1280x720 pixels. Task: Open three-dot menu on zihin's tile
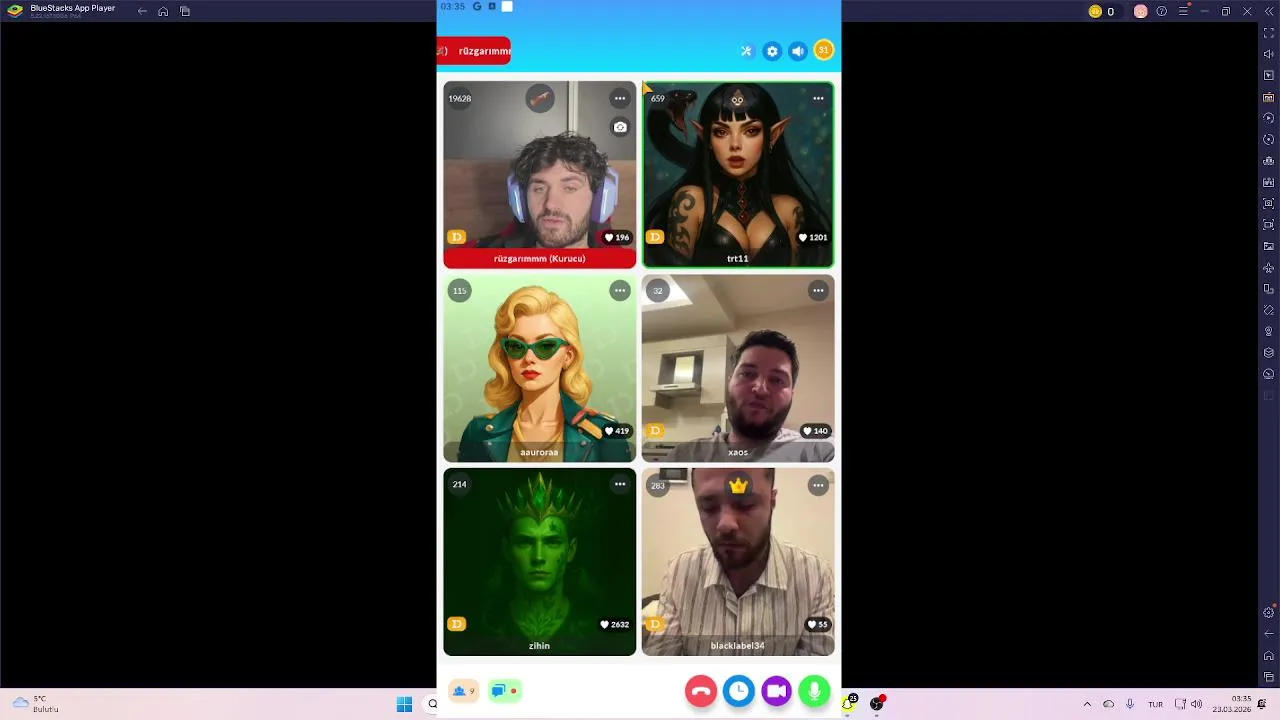coord(620,484)
